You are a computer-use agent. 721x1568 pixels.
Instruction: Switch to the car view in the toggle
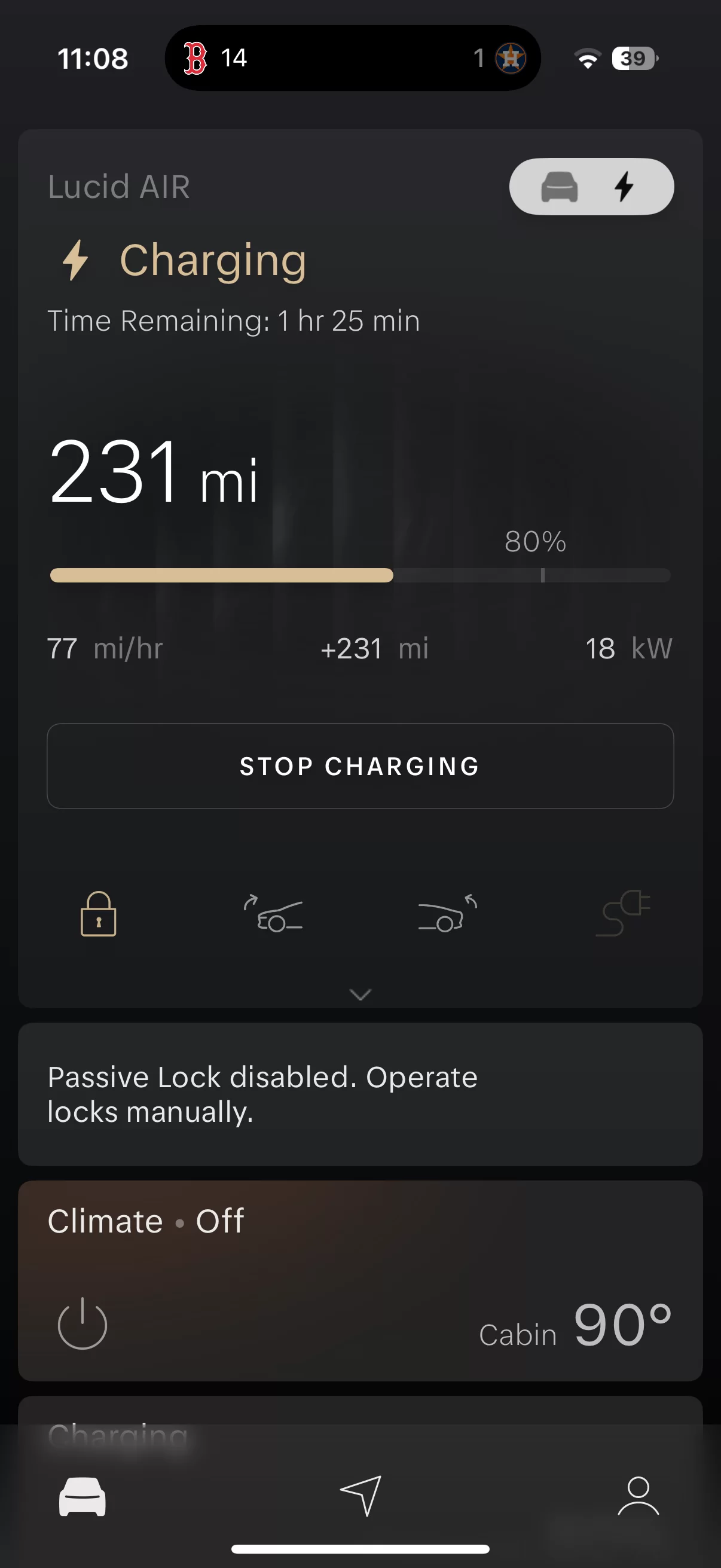[559, 186]
